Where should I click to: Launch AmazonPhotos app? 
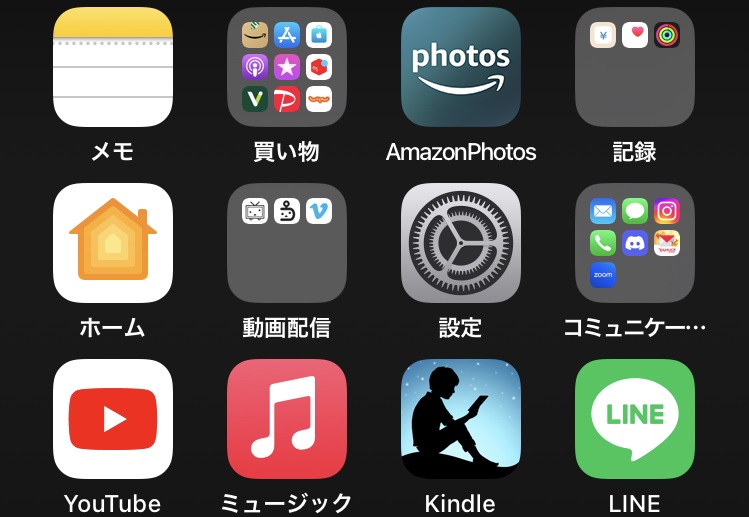point(461,67)
